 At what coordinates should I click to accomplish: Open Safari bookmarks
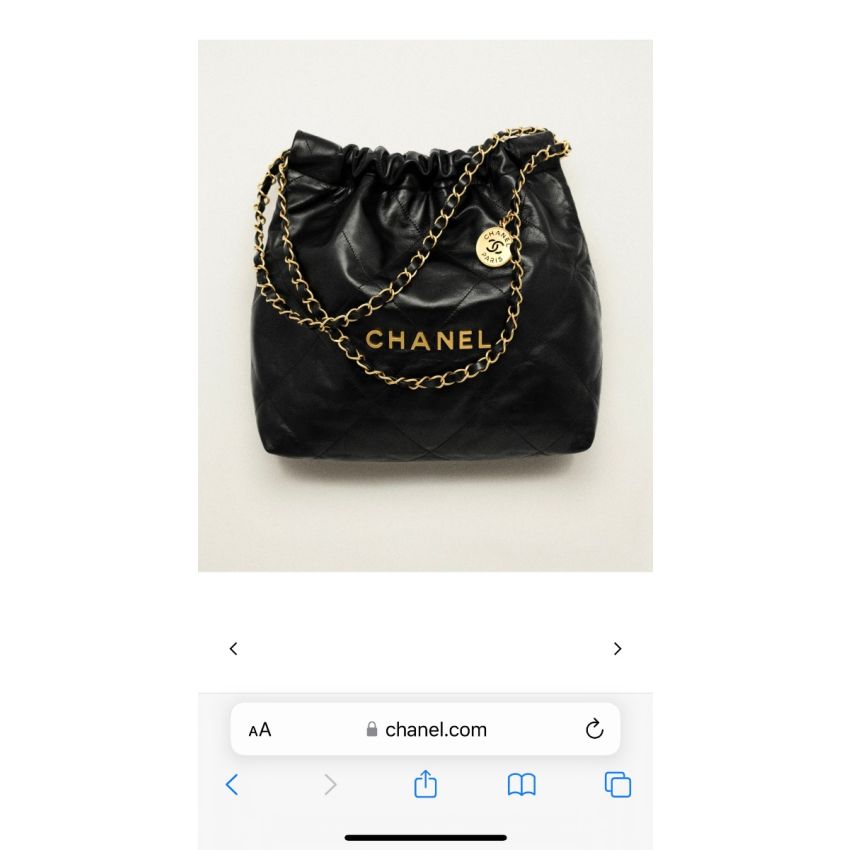coord(521,785)
